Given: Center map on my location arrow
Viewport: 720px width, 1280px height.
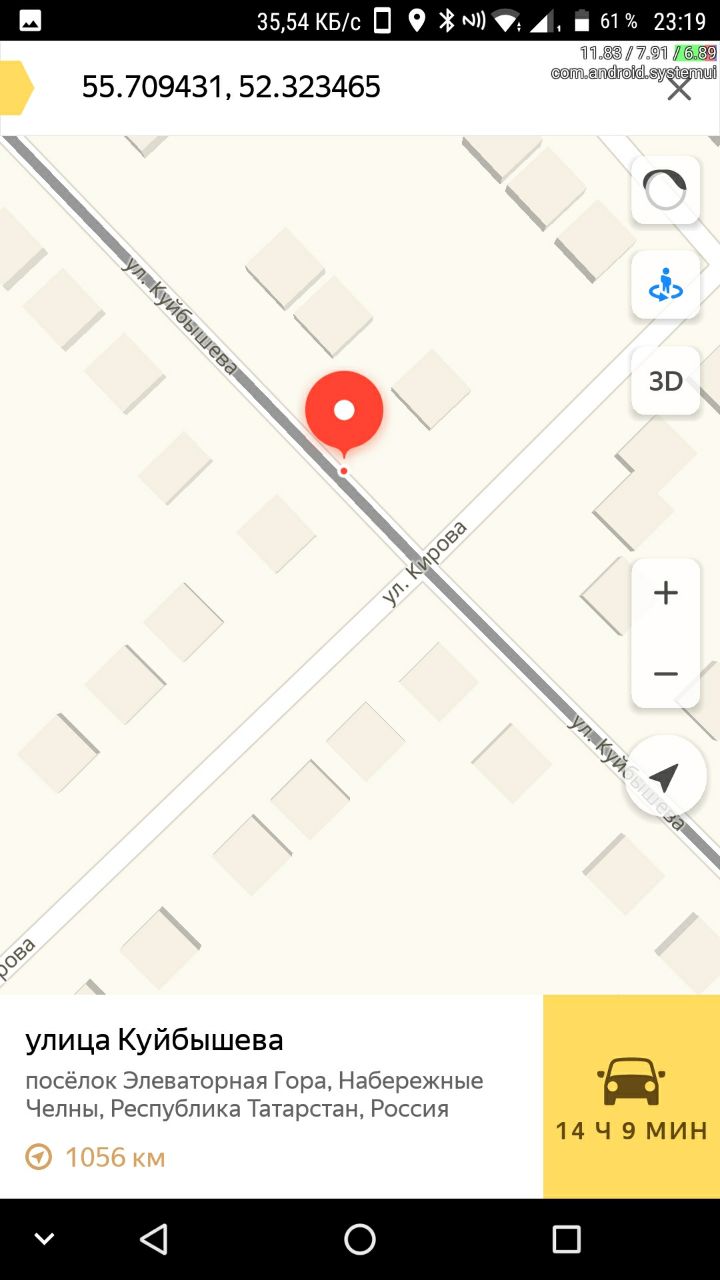Looking at the screenshot, I should [x=665, y=776].
